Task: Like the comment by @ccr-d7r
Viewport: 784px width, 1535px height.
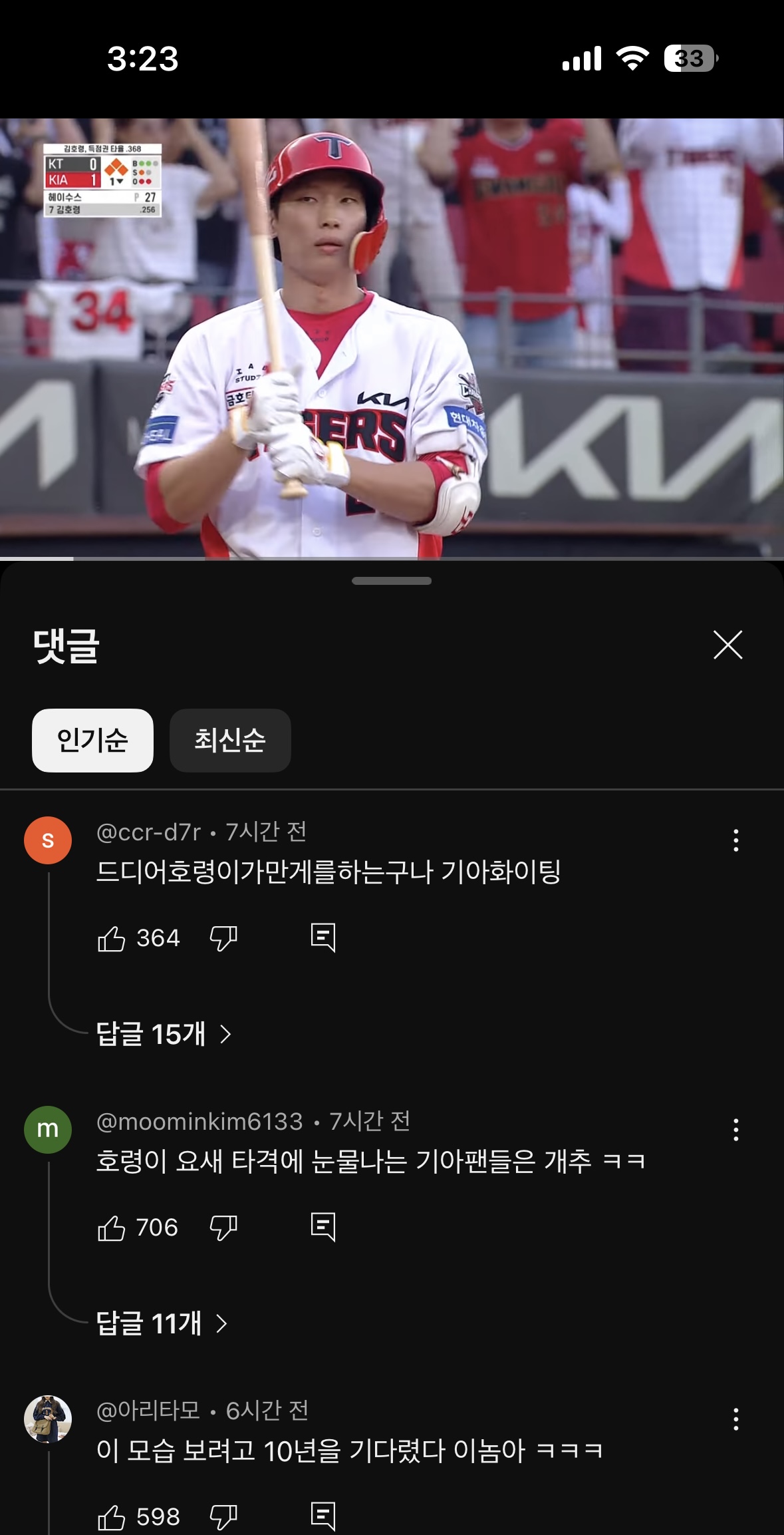Action: tap(112, 938)
